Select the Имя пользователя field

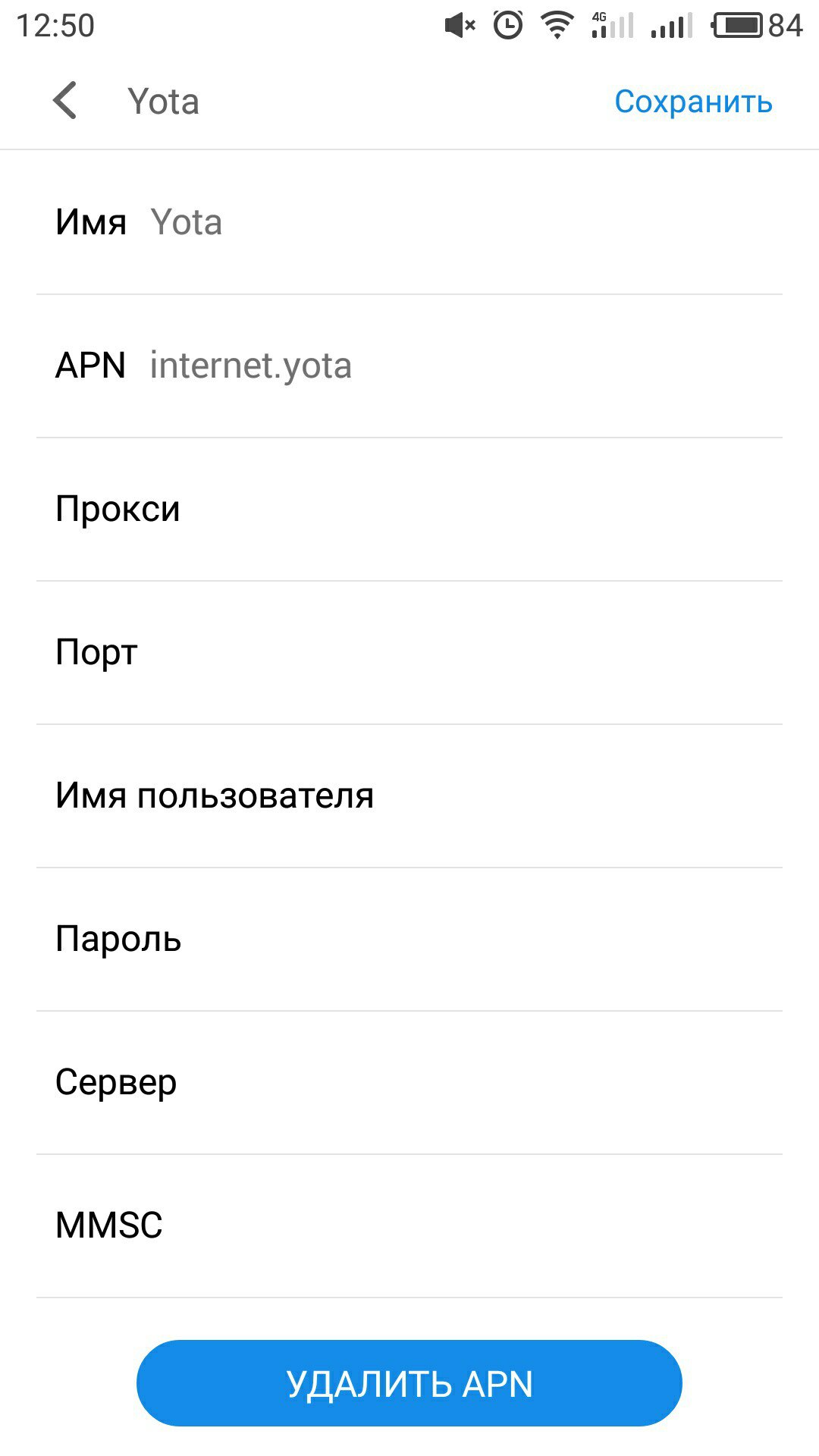coord(409,796)
